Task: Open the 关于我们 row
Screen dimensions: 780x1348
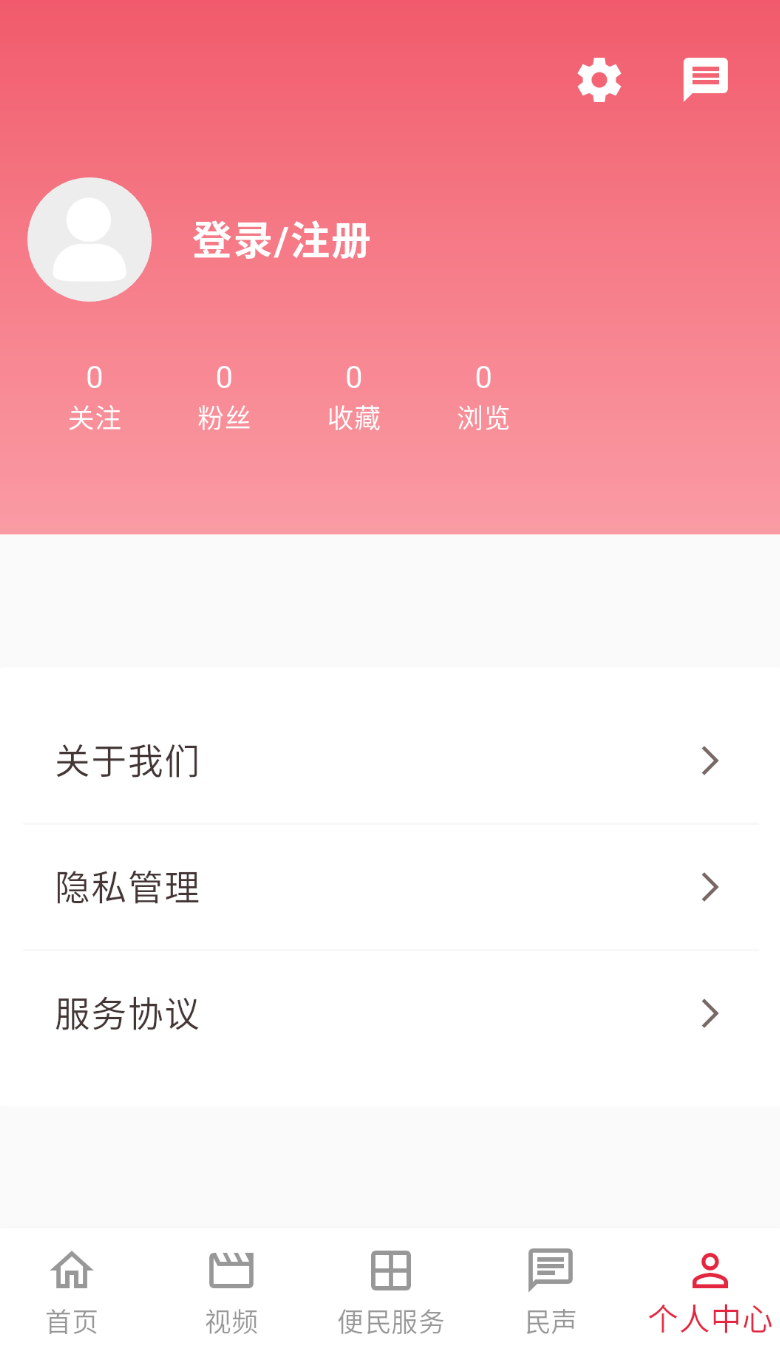Action: point(390,761)
